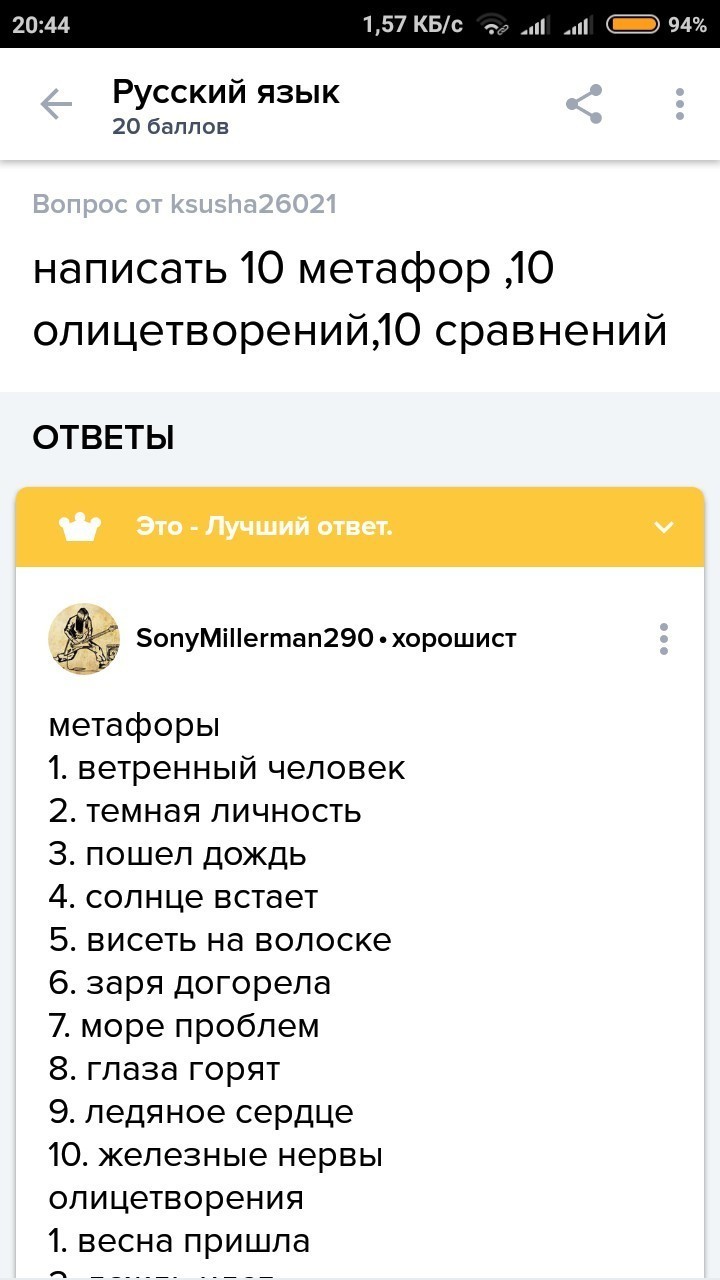Open options menu for SonyMillerman290's answer
This screenshot has height=1280, width=720.
pos(664,639)
